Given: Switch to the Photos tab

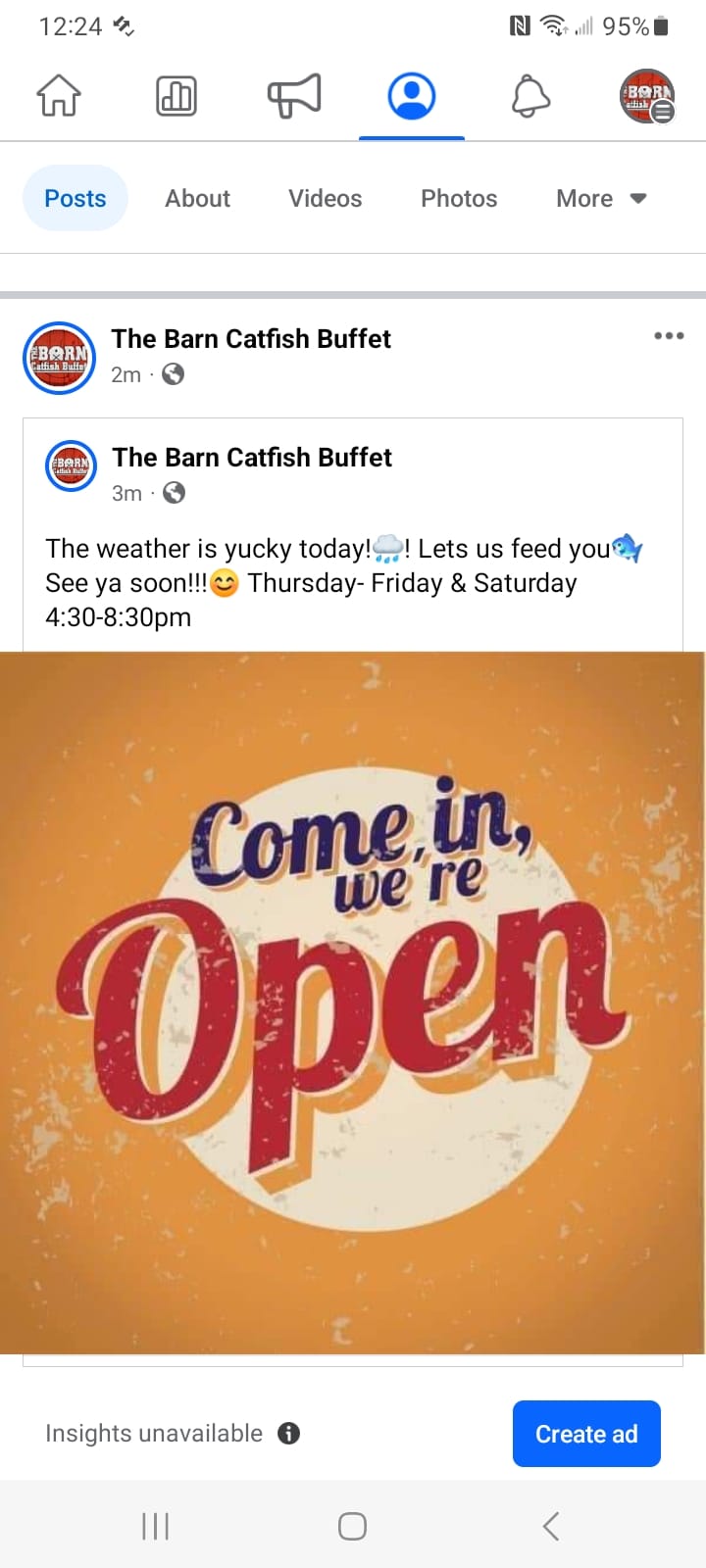Looking at the screenshot, I should (459, 199).
